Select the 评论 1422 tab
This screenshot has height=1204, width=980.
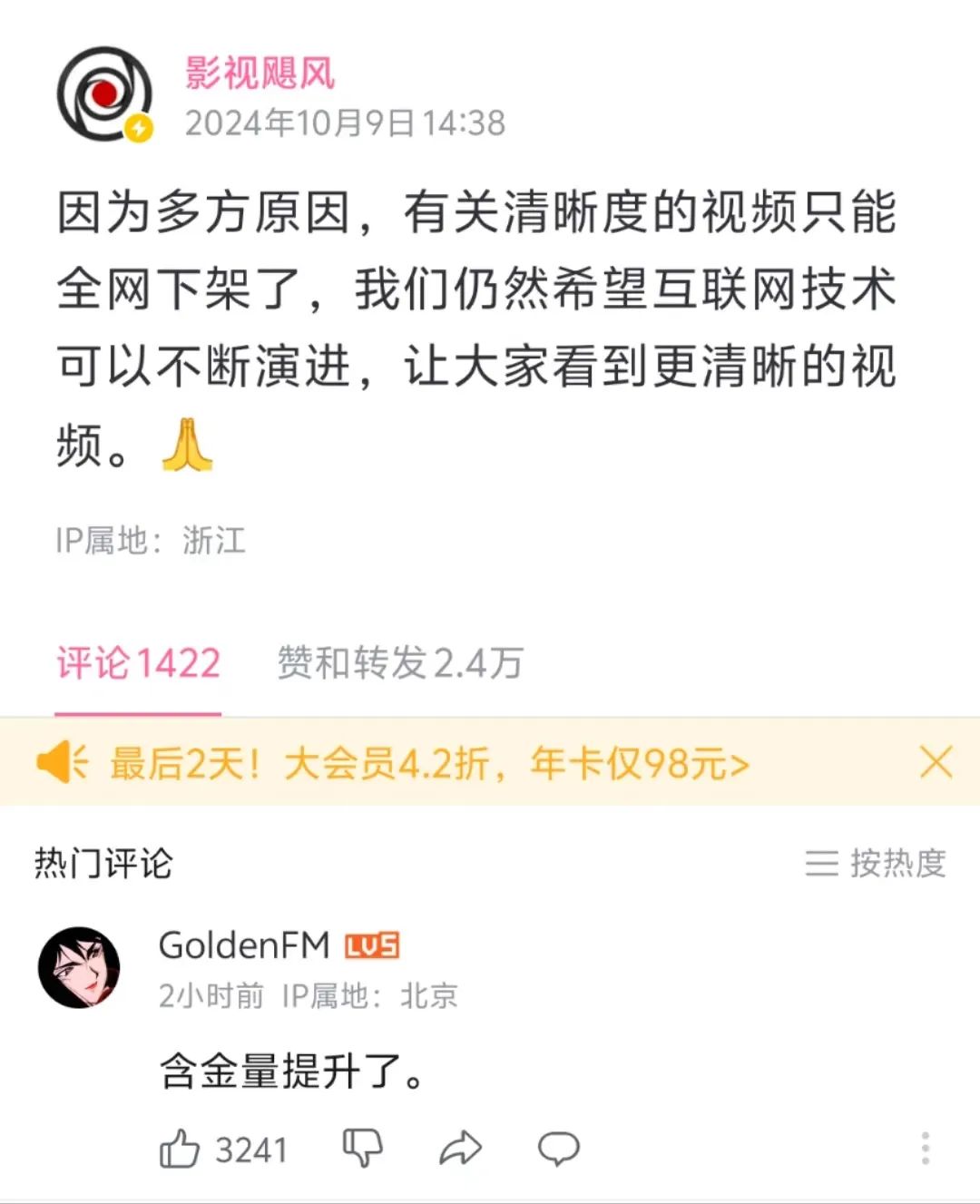pyautogui.click(x=137, y=663)
